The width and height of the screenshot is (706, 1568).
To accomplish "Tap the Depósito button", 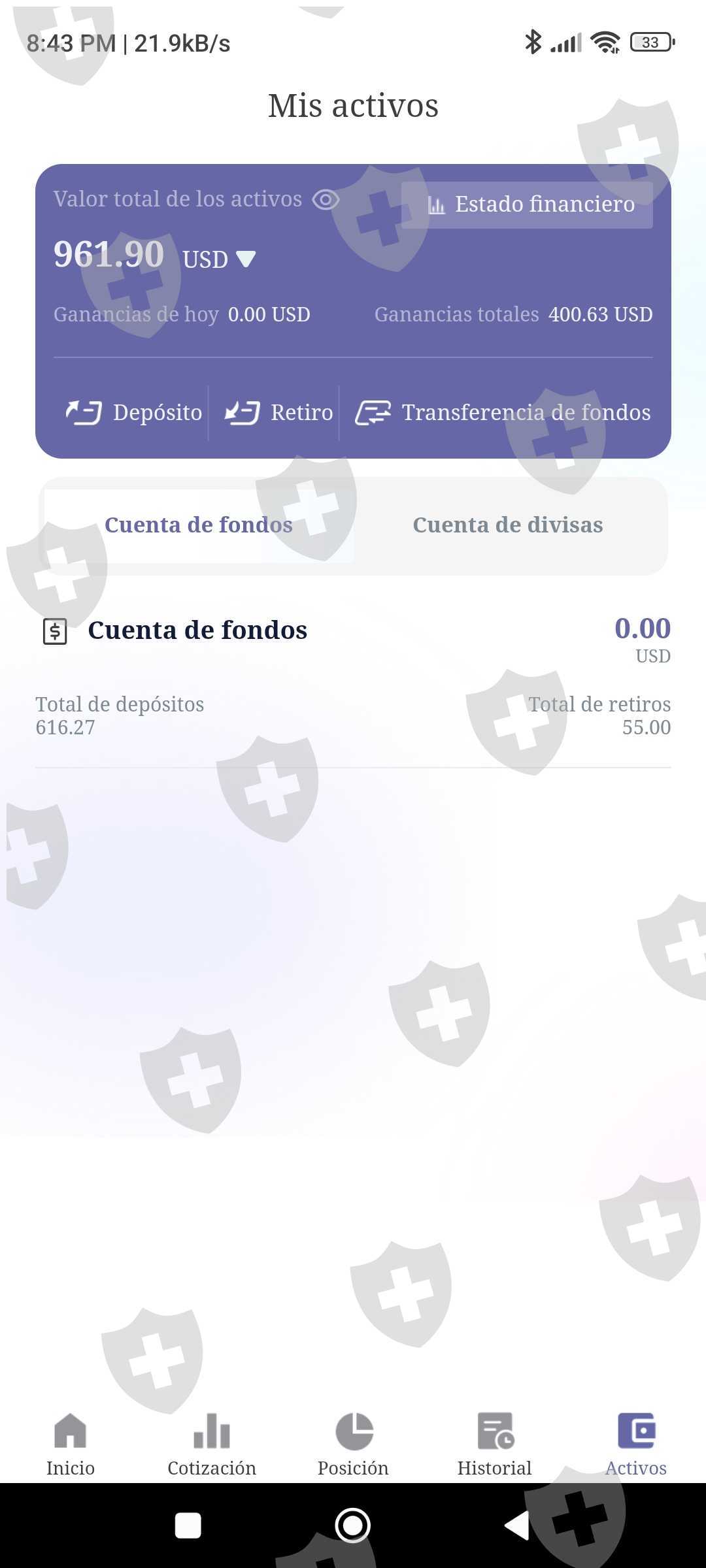I will pyautogui.click(x=135, y=412).
